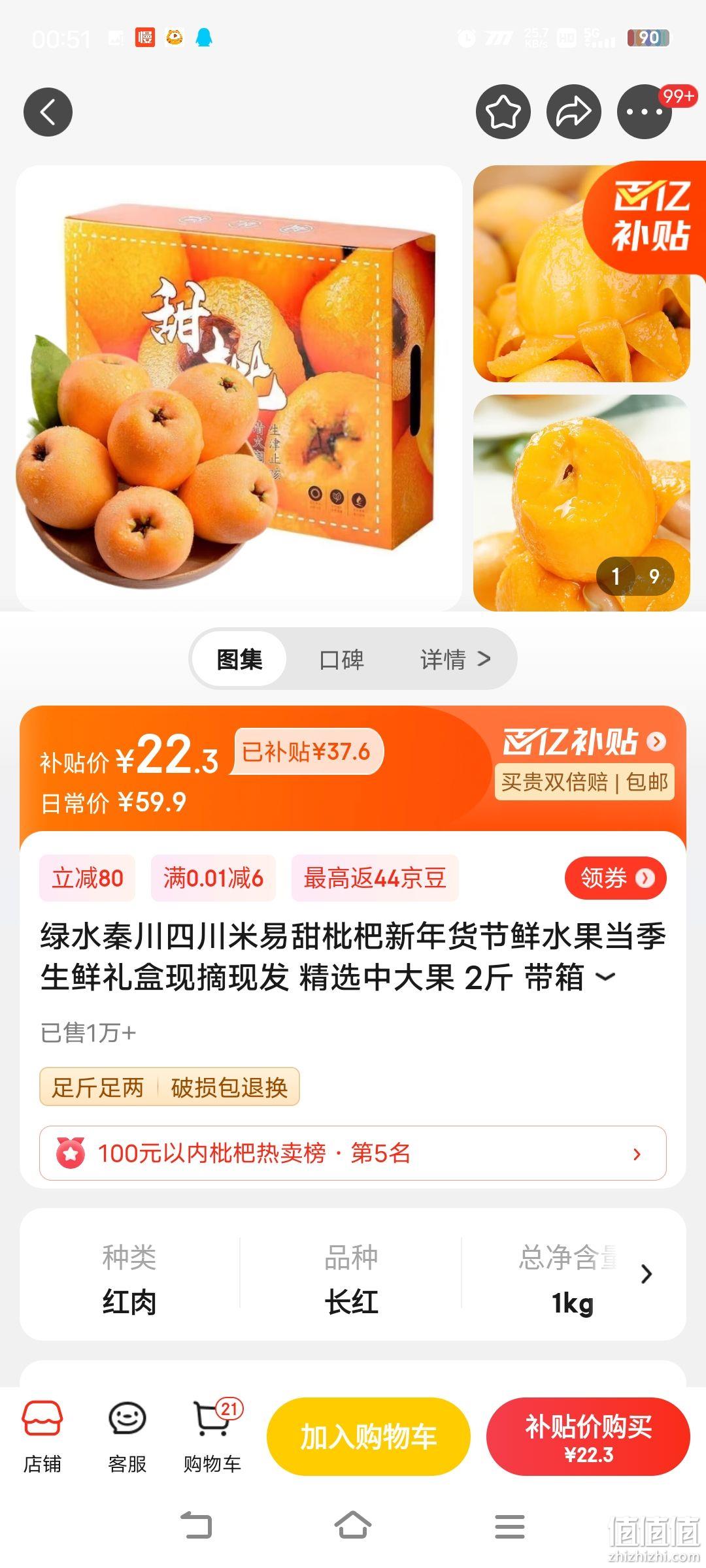Tap the system home button
The width and height of the screenshot is (706, 1568).
[x=353, y=1527]
